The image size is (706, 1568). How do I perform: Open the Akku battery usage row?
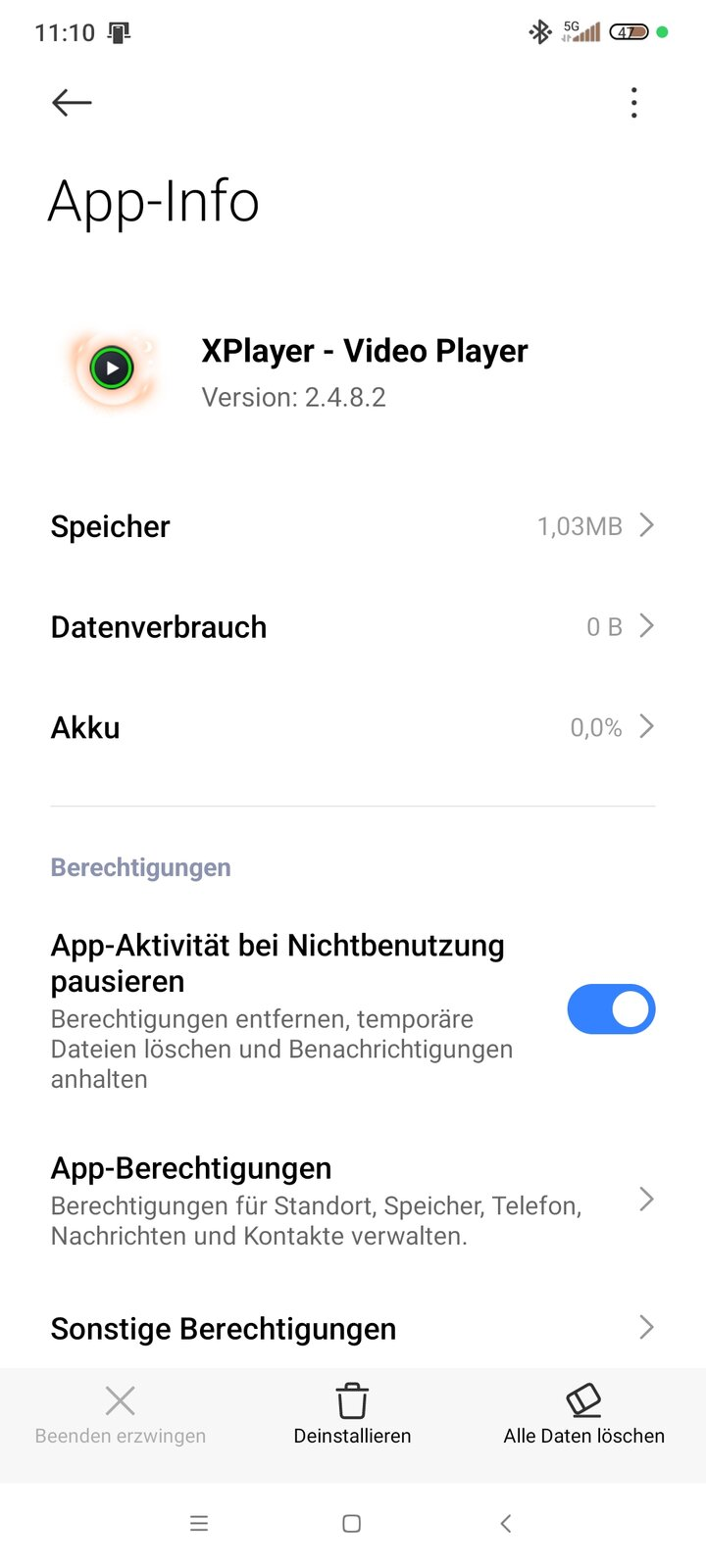click(x=352, y=727)
